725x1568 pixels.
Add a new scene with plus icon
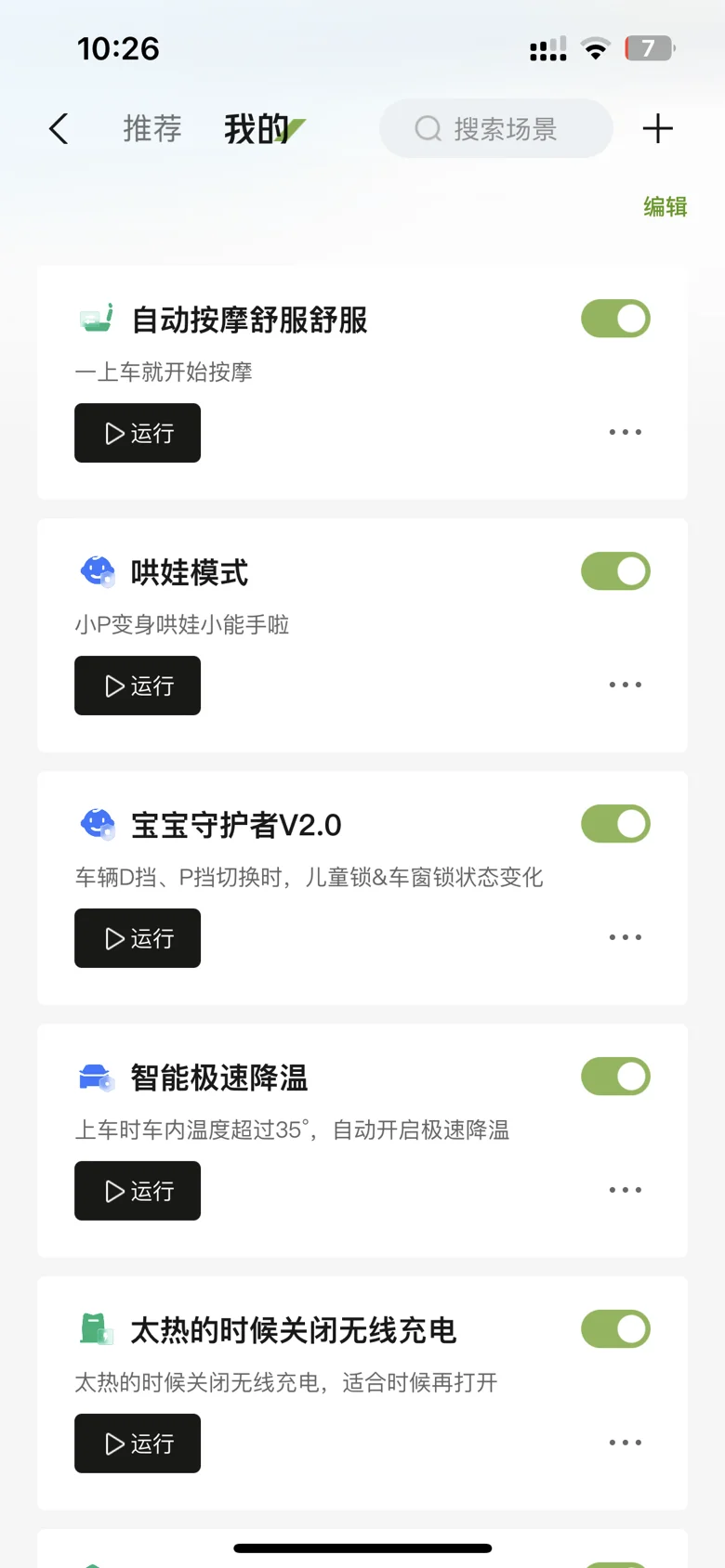tap(657, 129)
